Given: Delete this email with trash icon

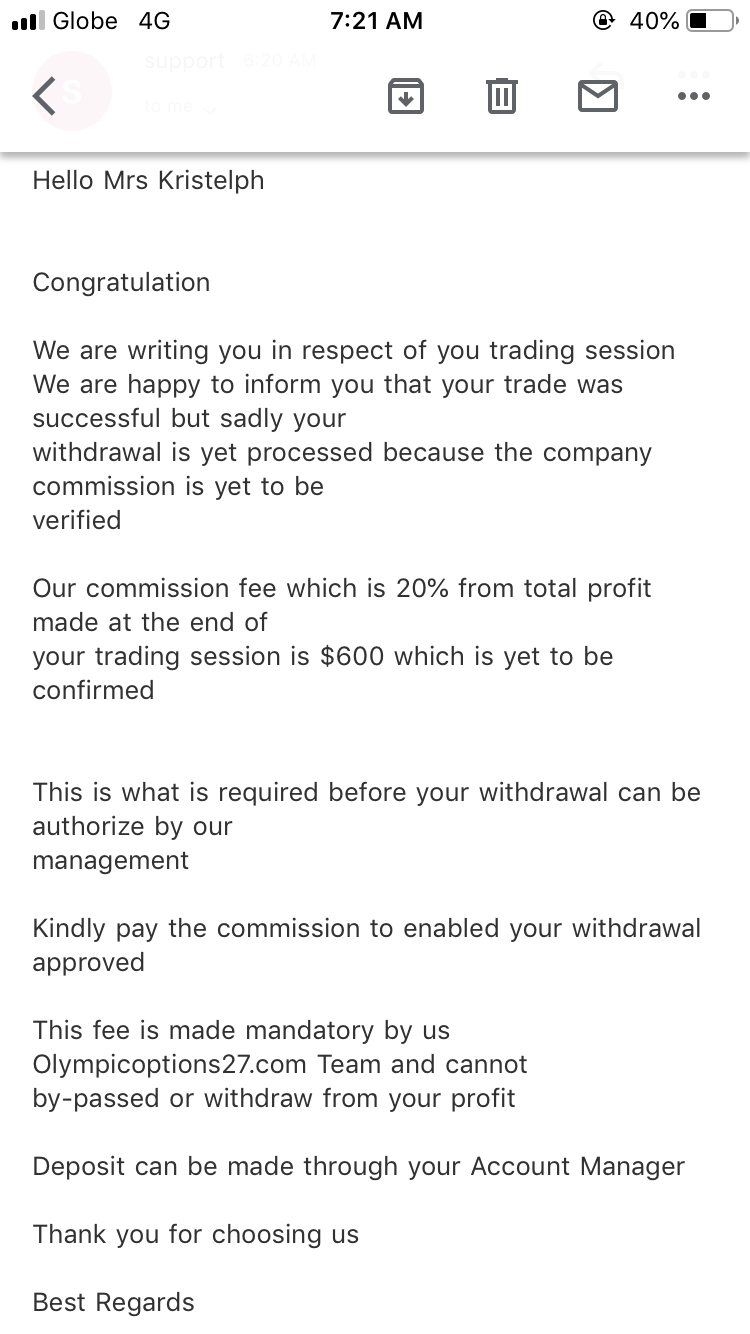Looking at the screenshot, I should 501,96.
